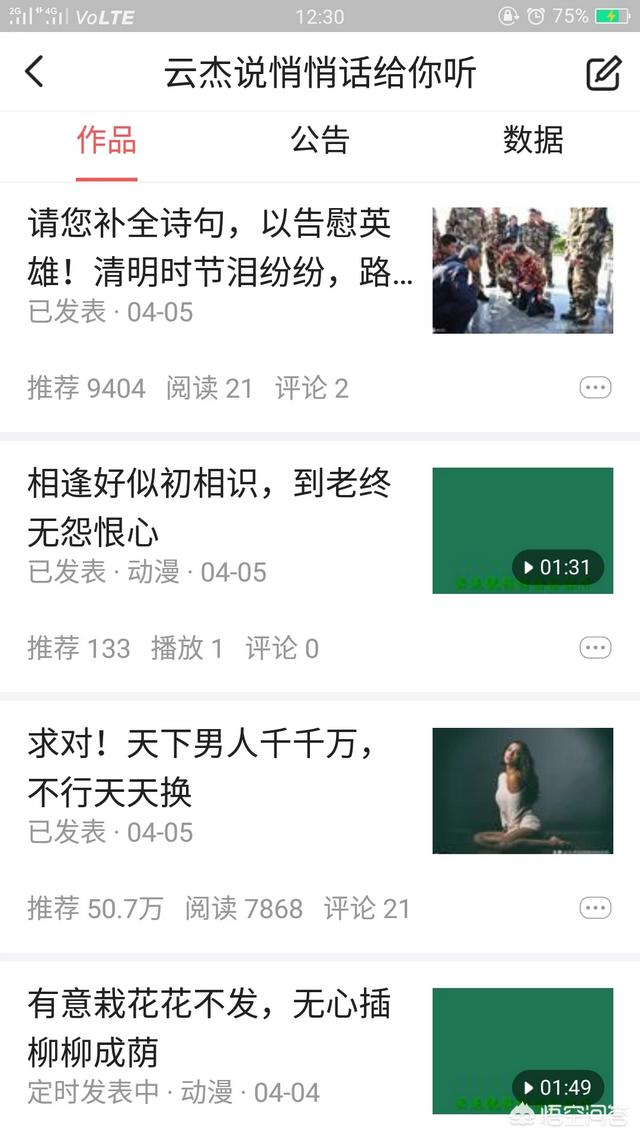Switch to the 数据 tab

(533, 140)
